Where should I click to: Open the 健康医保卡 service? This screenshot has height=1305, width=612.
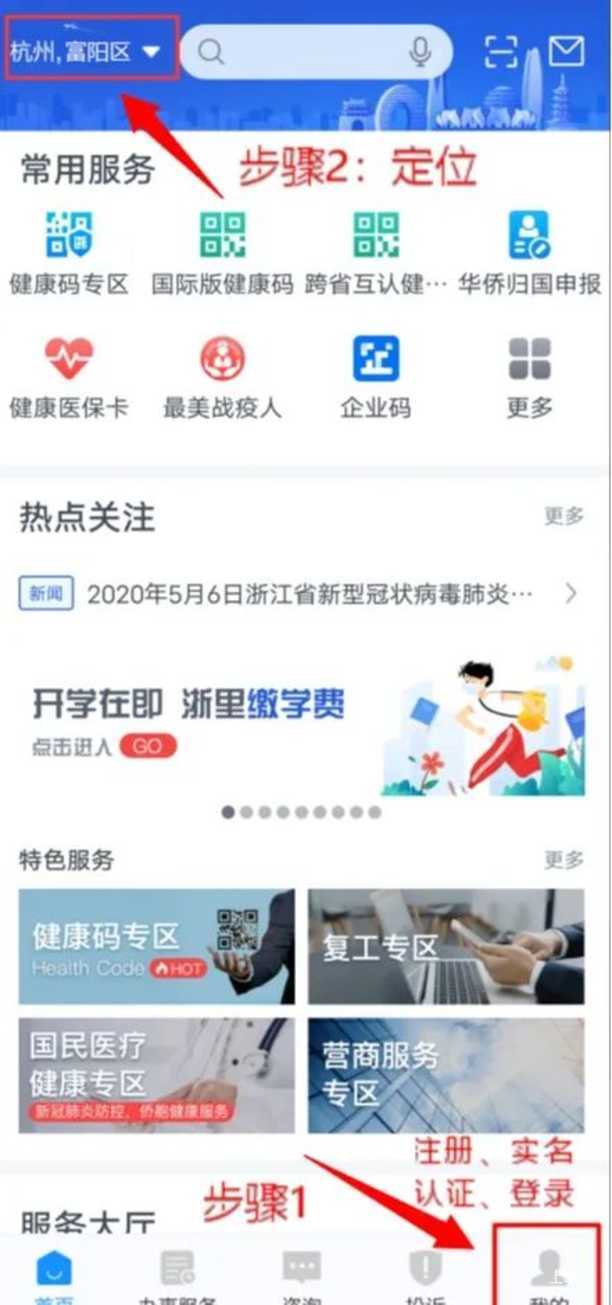pos(69,377)
